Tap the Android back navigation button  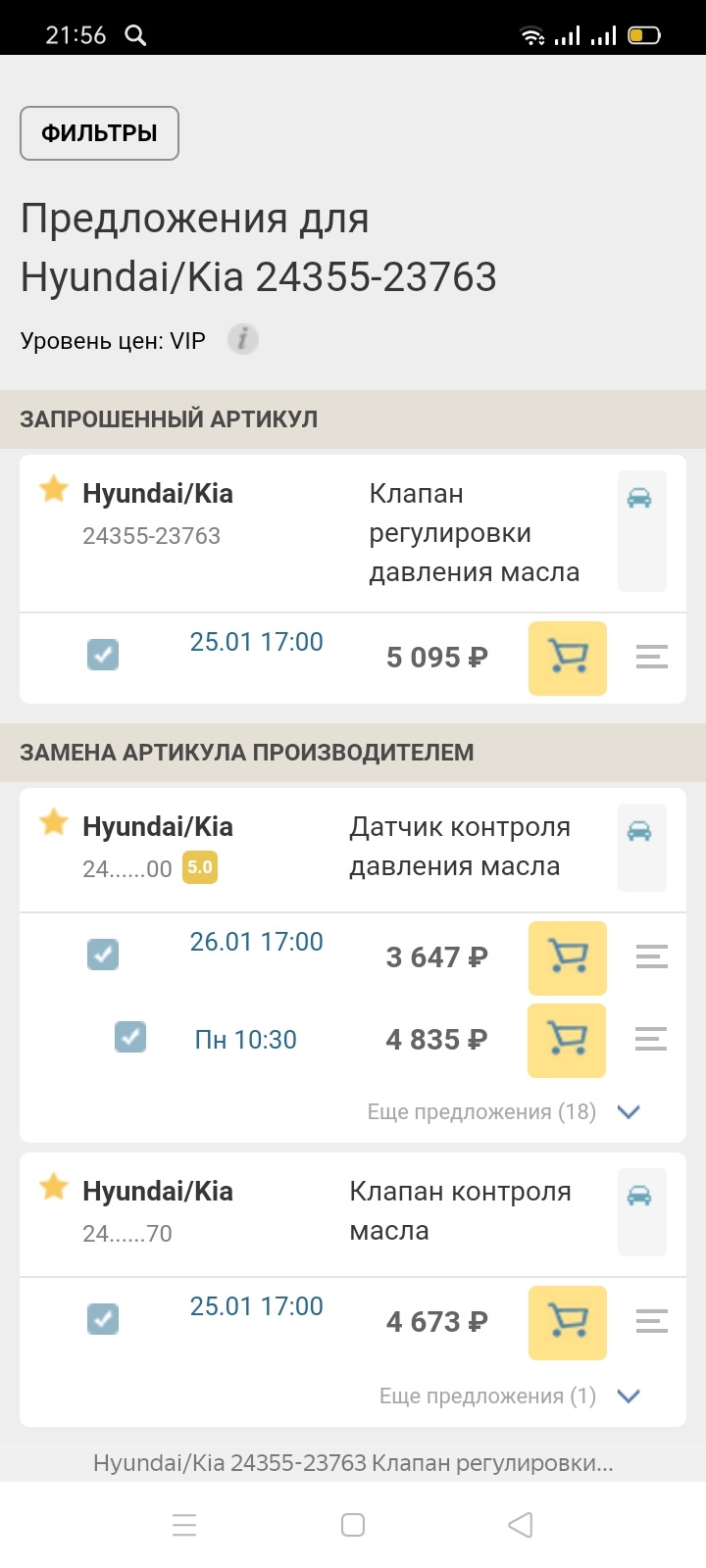520,1525
